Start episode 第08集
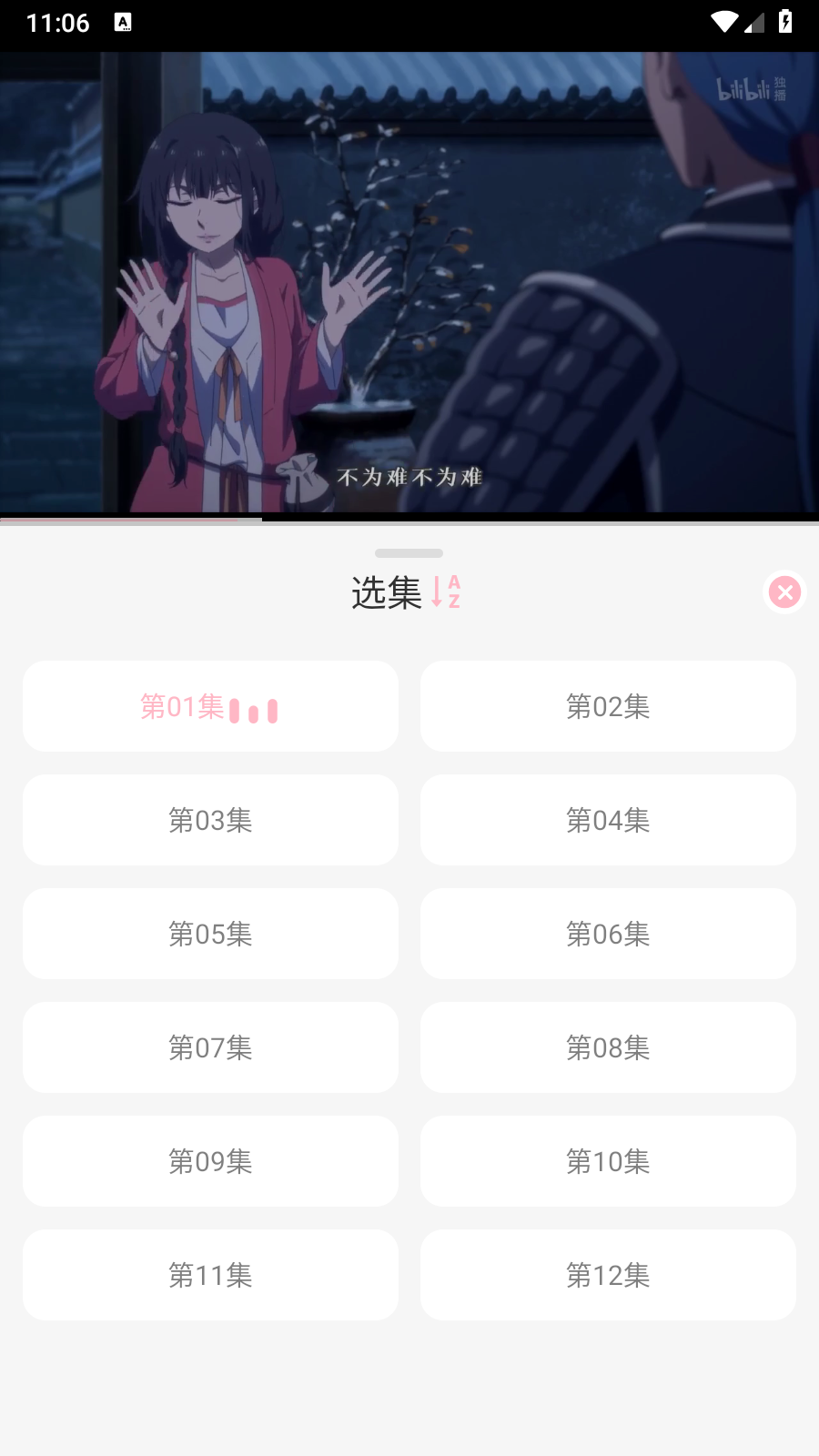This screenshot has height=1456, width=819. tap(608, 1047)
